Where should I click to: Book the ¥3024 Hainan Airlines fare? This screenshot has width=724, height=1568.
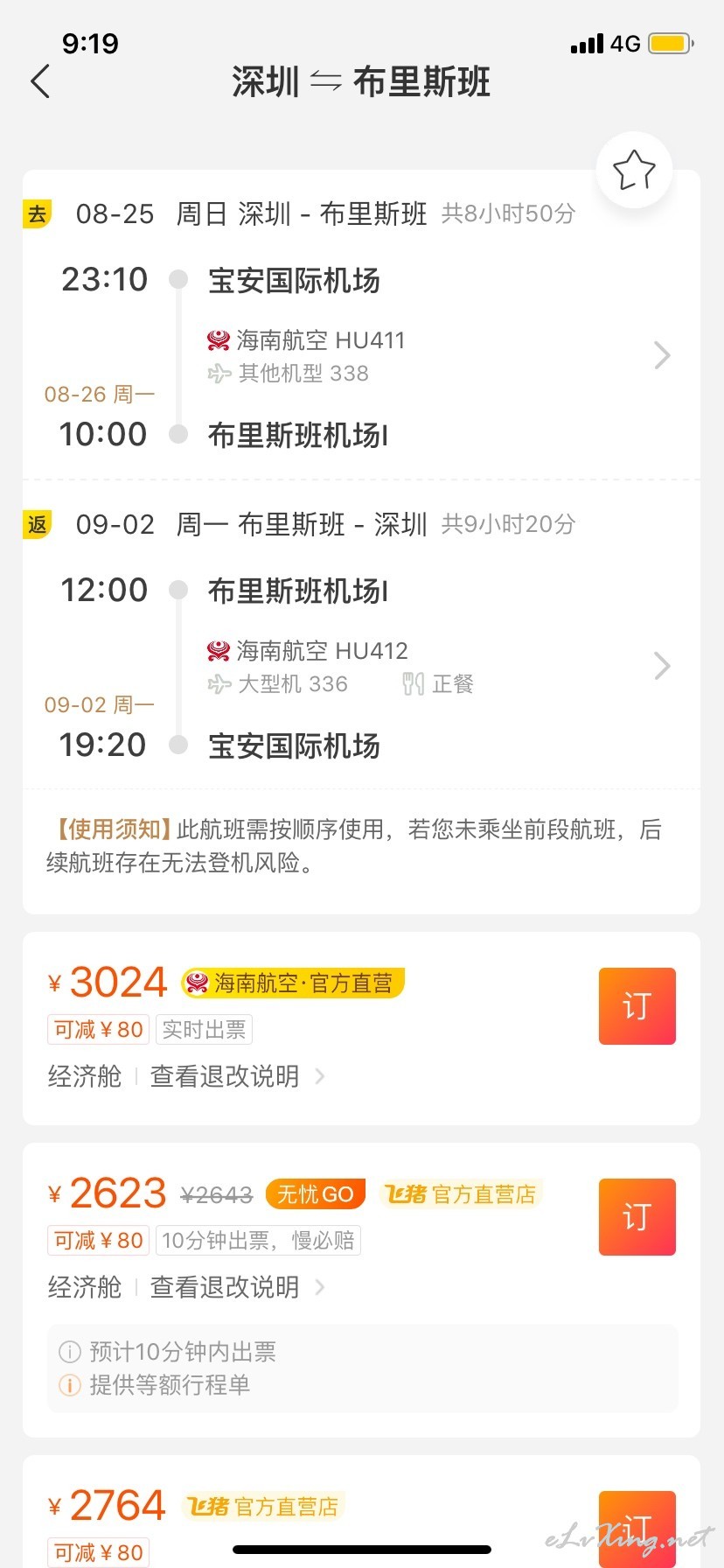click(637, 1006)
